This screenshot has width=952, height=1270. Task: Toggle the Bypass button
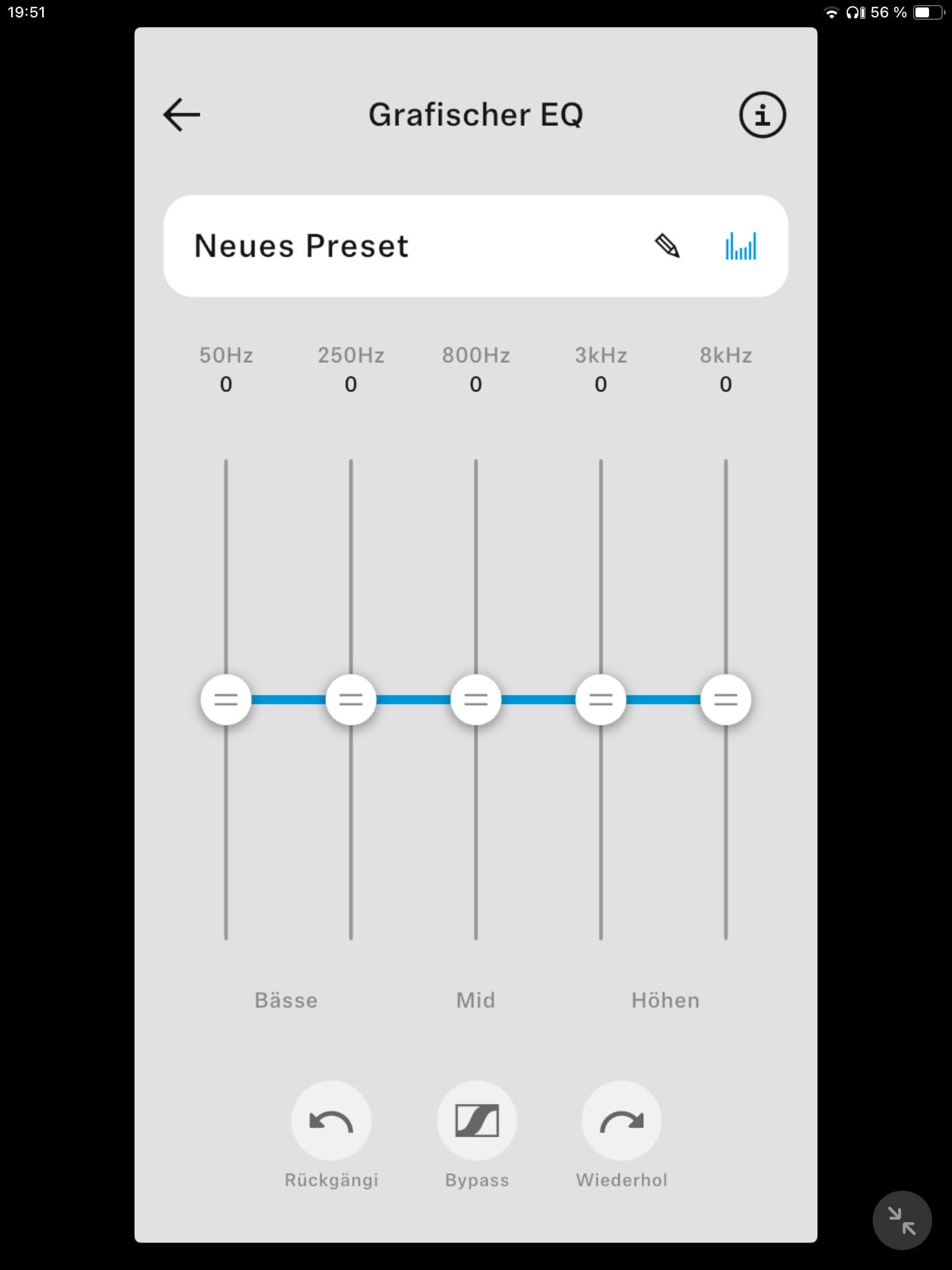point(477,1121)
